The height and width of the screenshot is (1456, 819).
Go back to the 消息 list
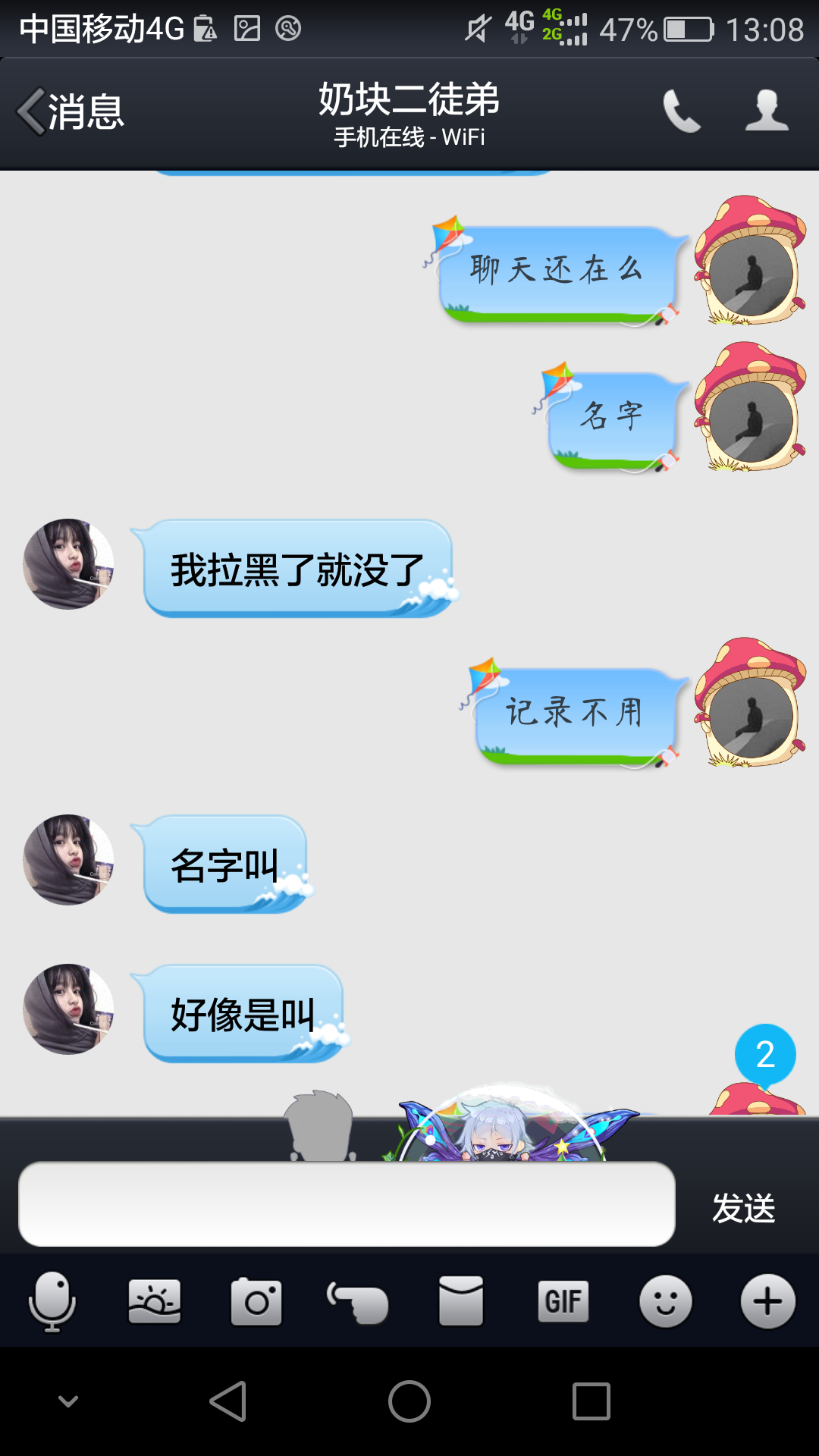tap(71, 112)
